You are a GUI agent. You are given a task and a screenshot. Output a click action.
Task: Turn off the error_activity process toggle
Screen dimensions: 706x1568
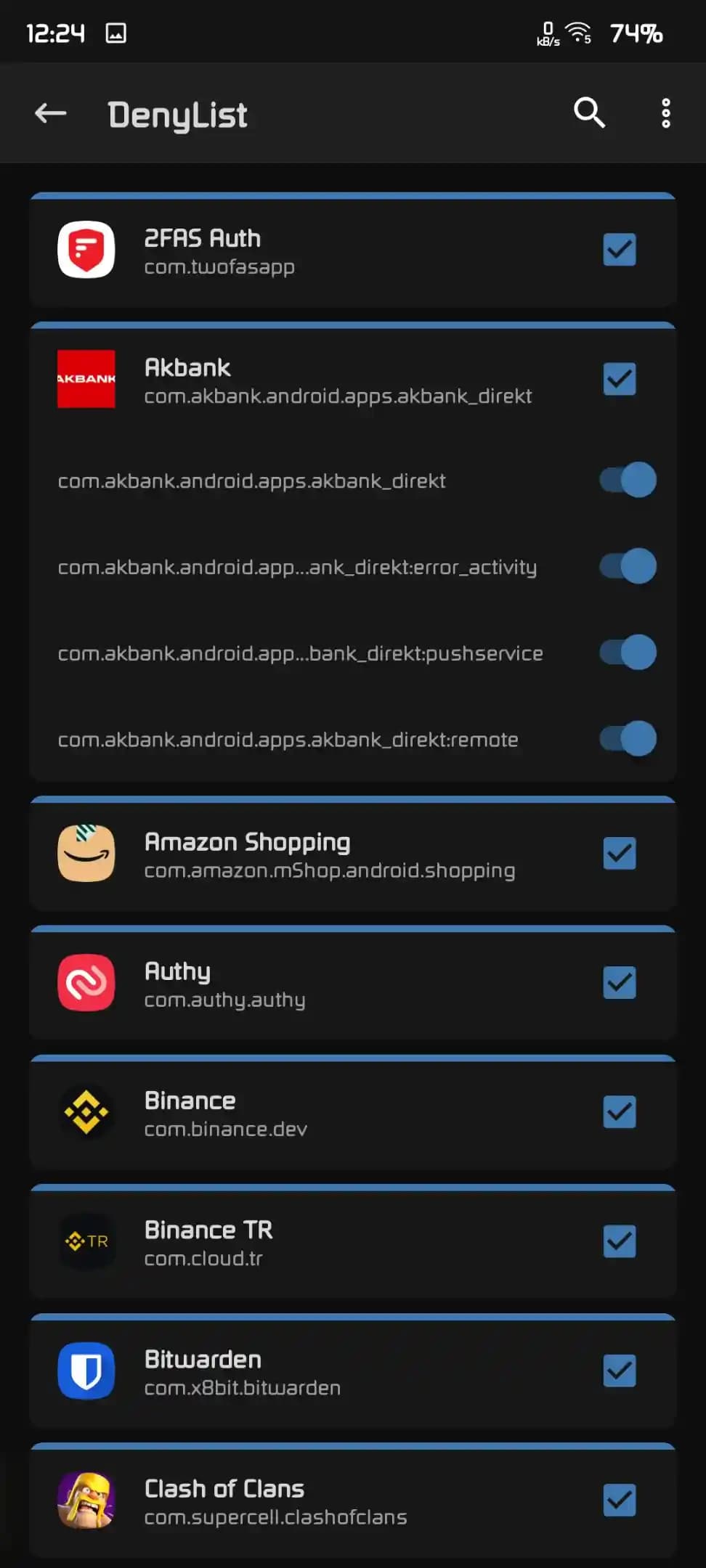coord(628,566)
